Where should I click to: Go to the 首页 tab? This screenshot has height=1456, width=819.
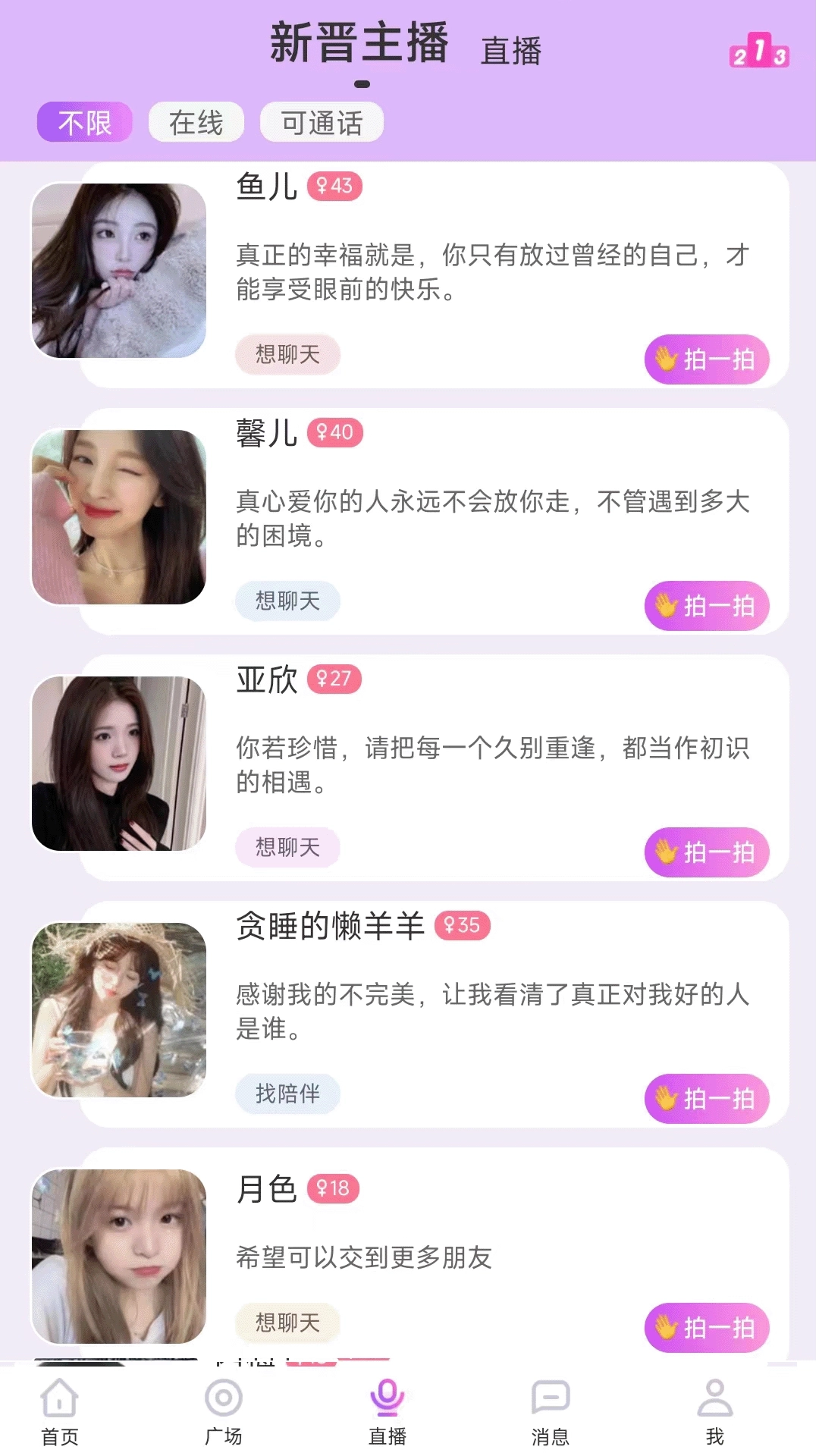60,1412
